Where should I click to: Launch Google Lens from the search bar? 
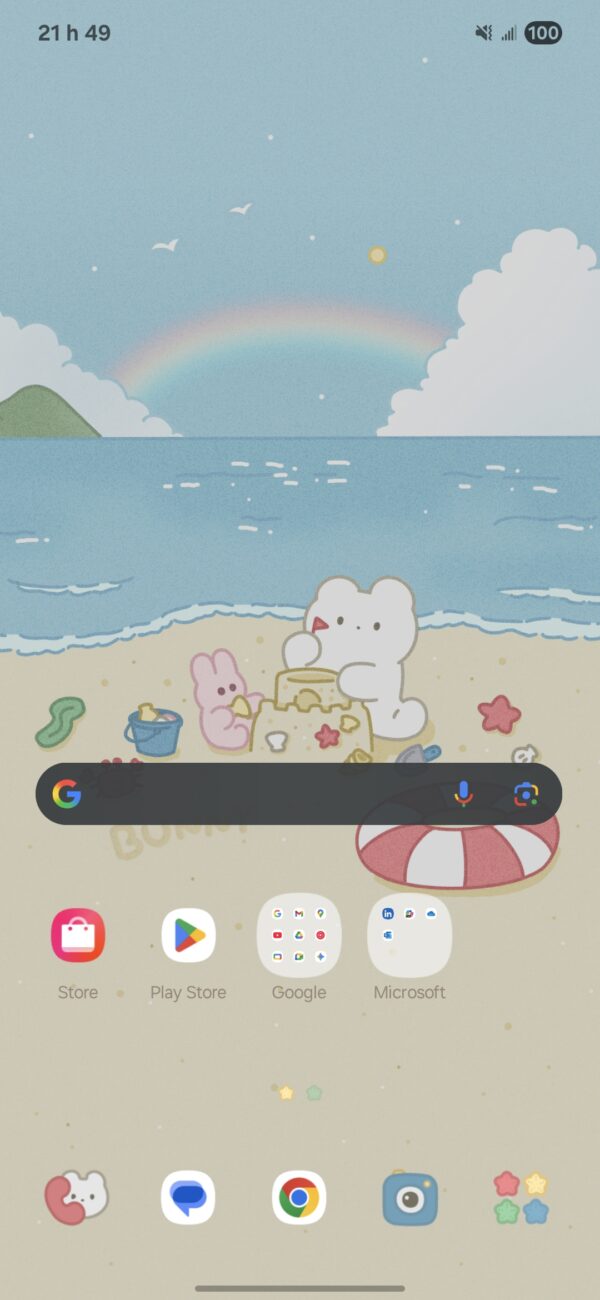tap(526, 794)
